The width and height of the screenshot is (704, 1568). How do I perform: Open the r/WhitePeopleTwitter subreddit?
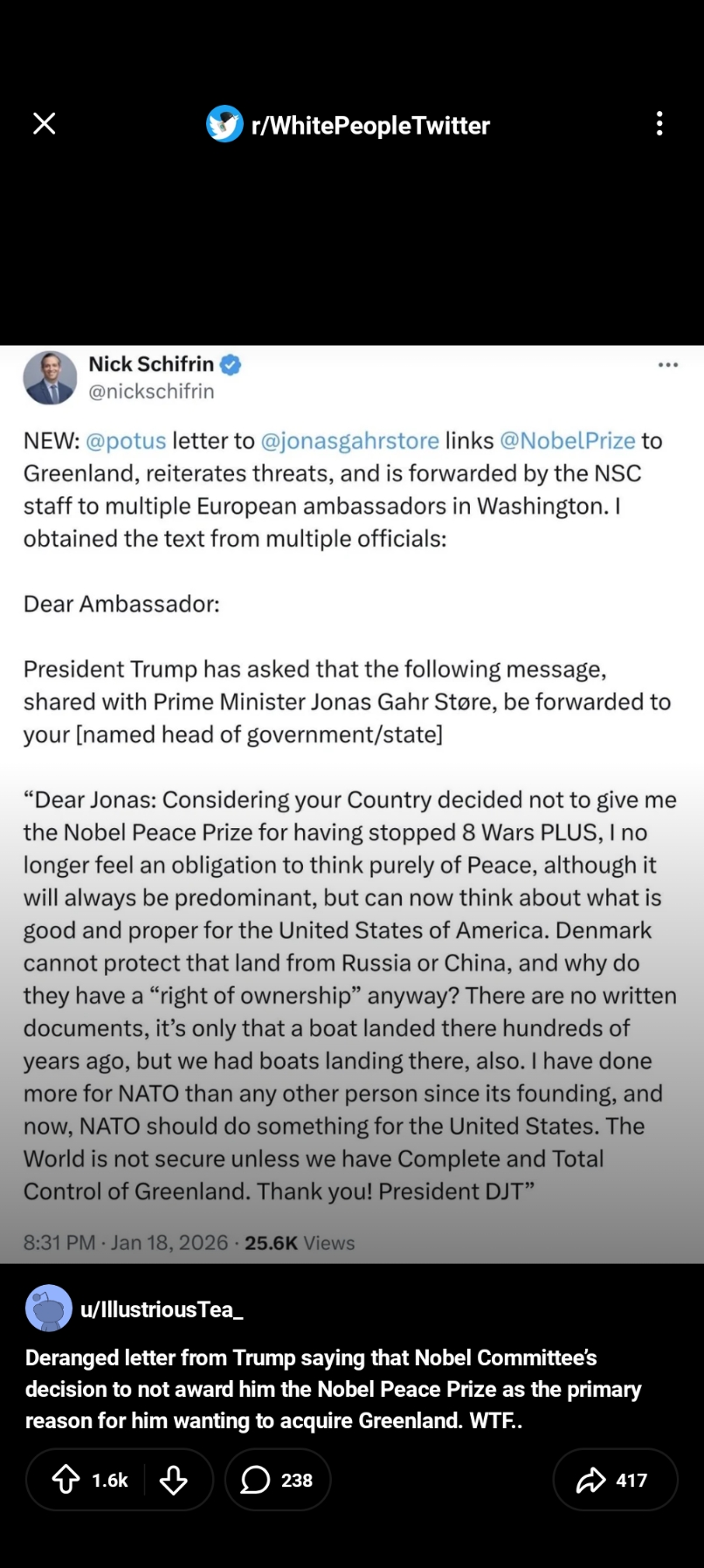coord(349,125)
